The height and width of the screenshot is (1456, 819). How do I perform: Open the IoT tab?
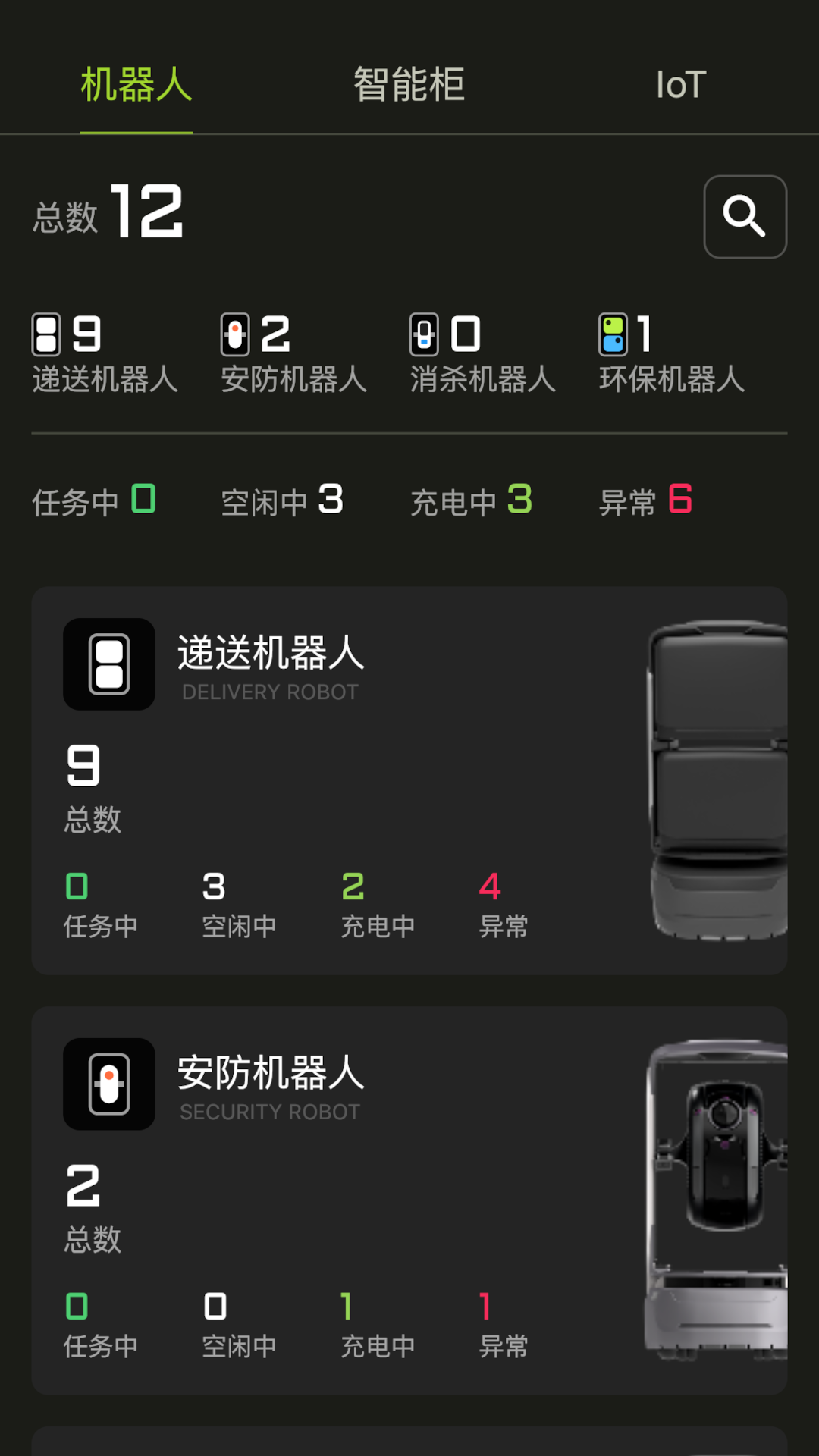[x=681, y=85]
